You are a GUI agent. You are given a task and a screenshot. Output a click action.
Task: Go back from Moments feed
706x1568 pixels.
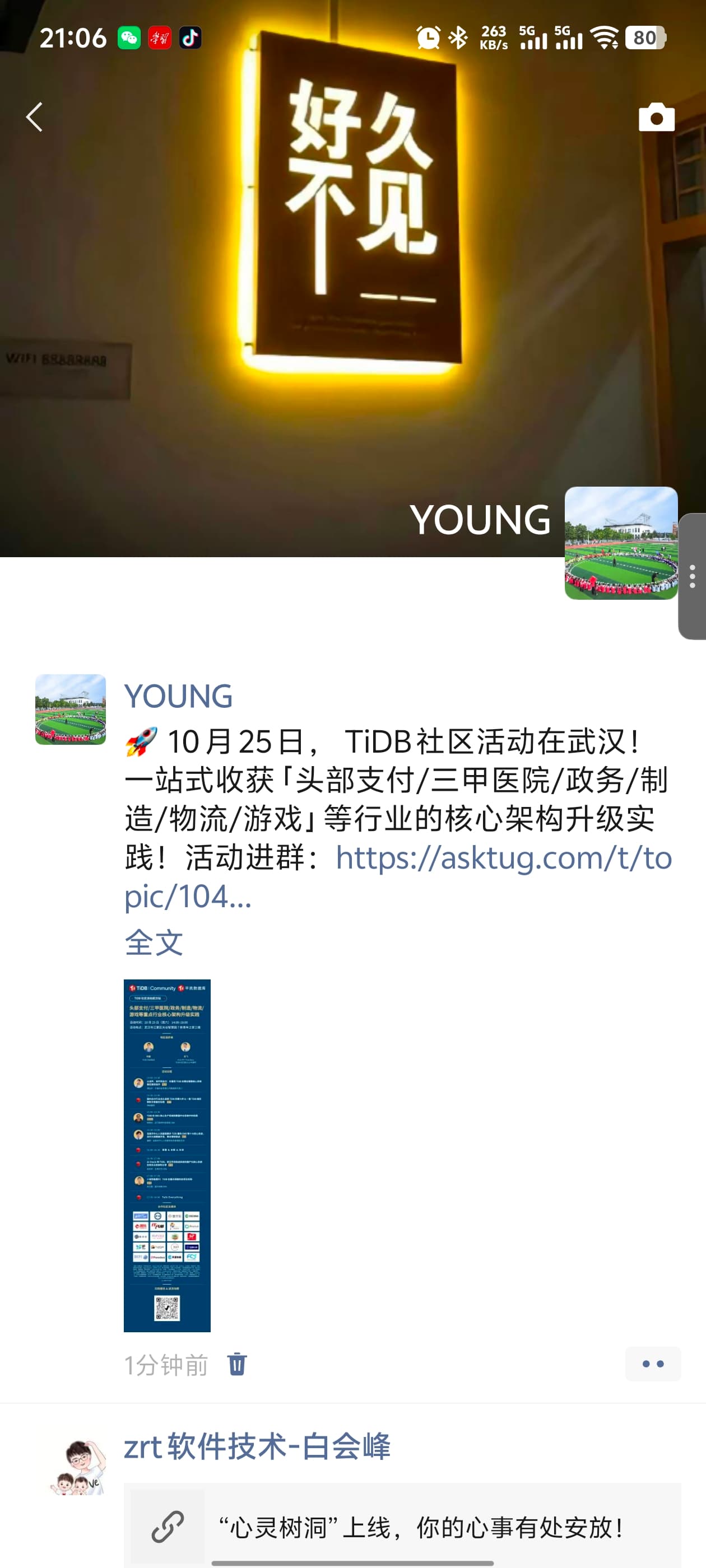pos(35,117)
